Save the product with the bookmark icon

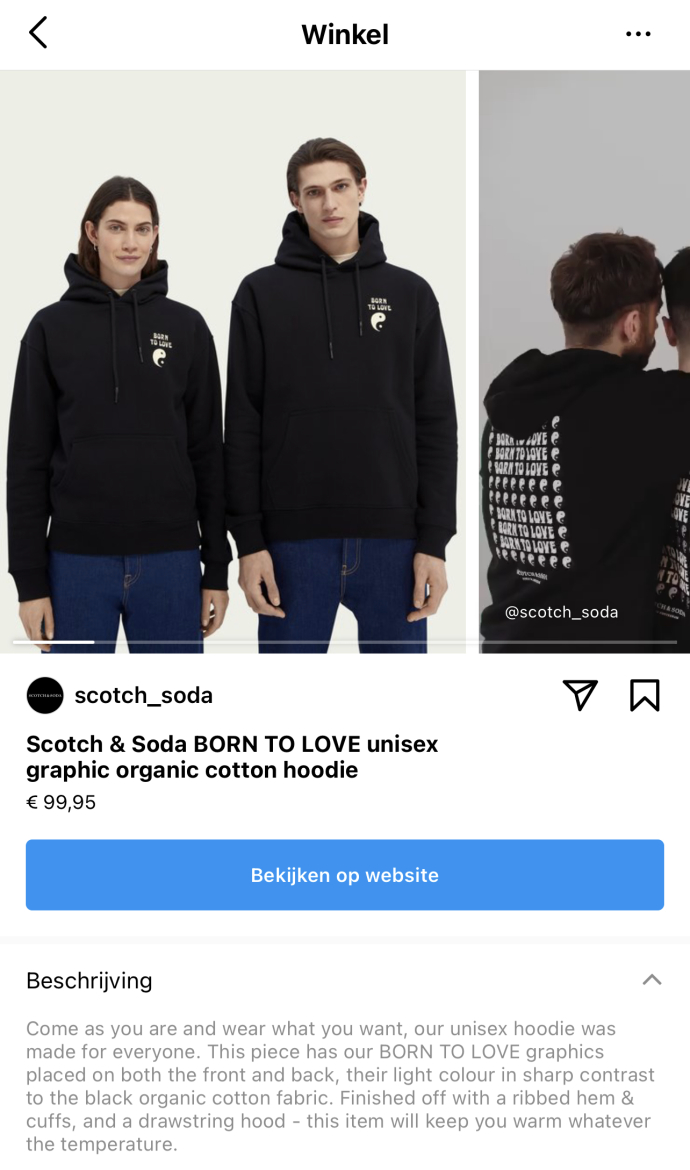click(x=645, y=695)
